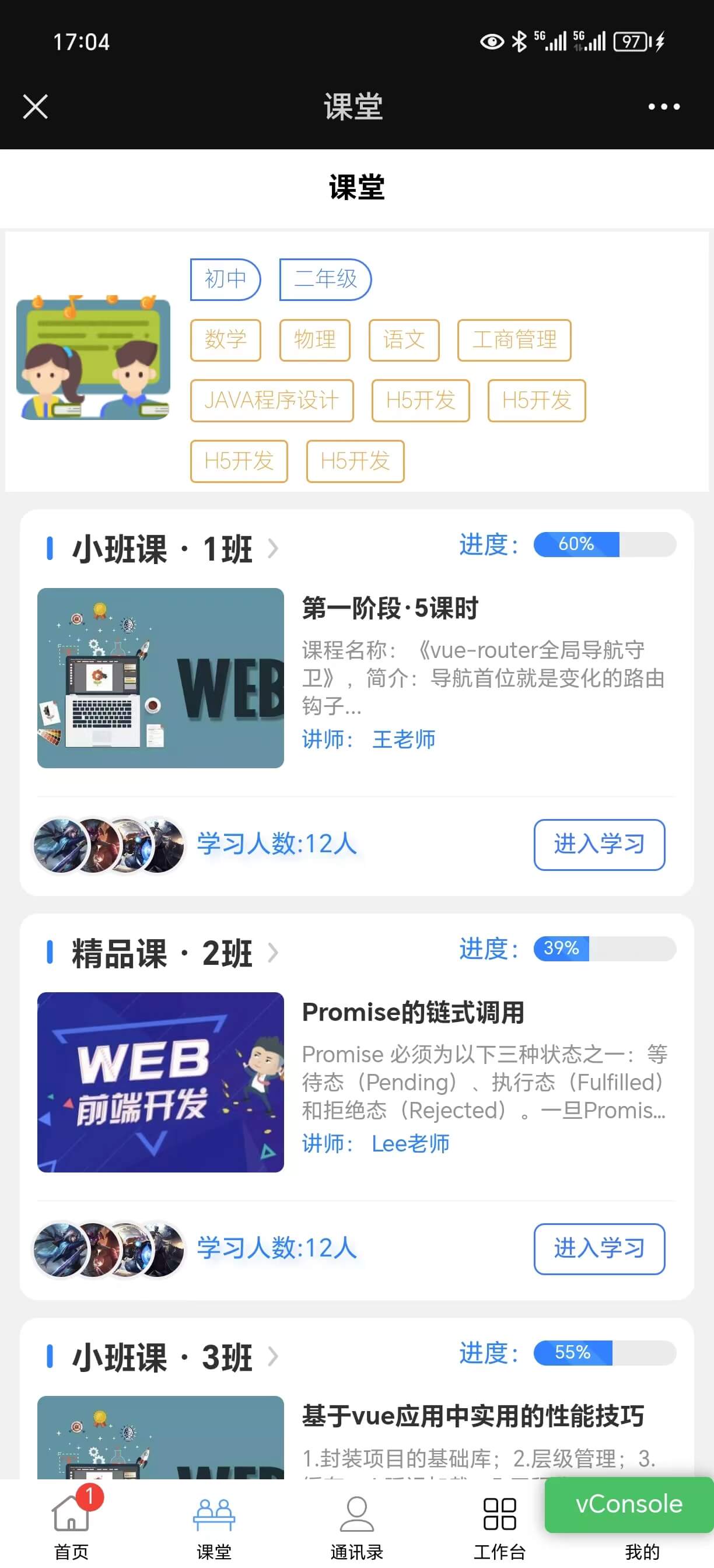Open the 我的 tab
Image resolution: width=714 pixels, height=1568 pixels.
pos(642,1552)
